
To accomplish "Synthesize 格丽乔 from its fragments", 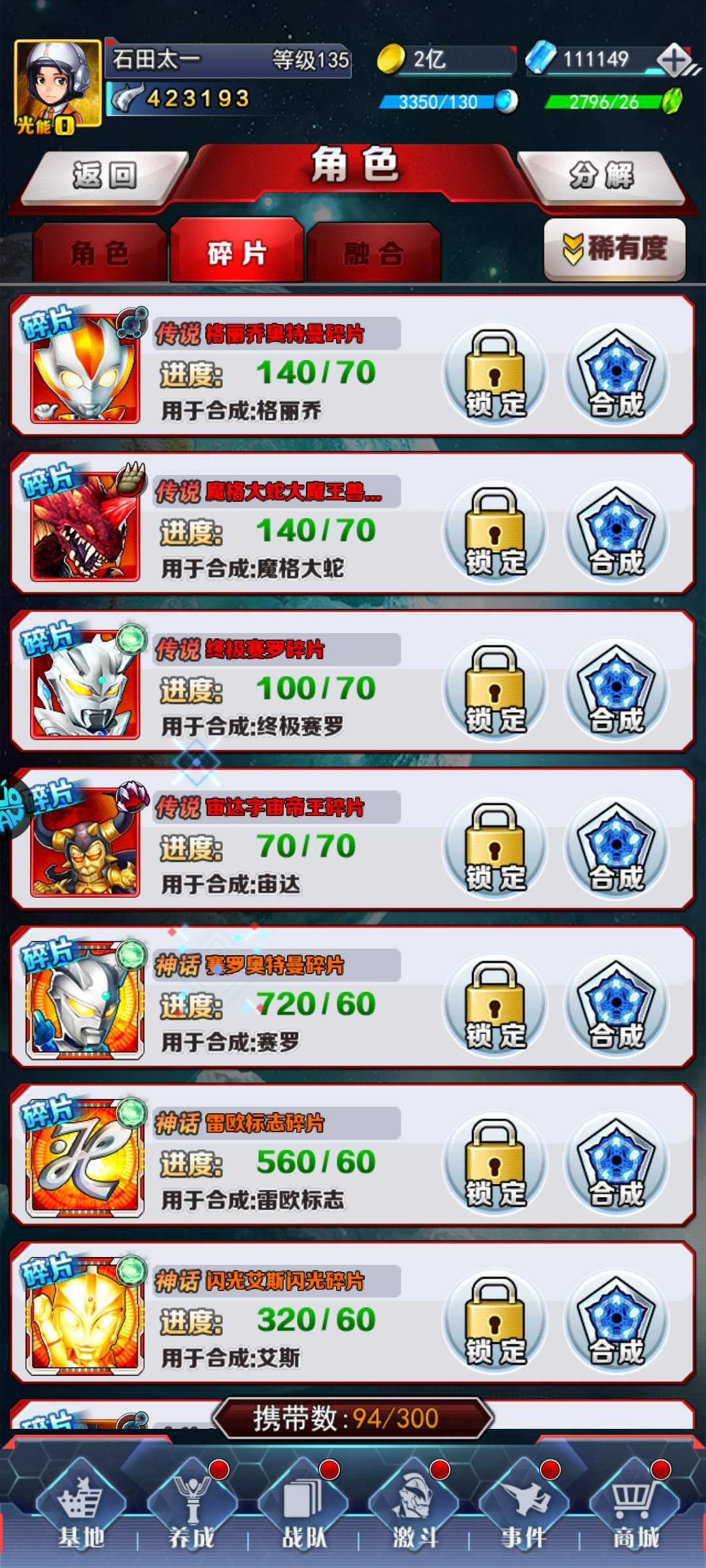I will click(616, 374).
